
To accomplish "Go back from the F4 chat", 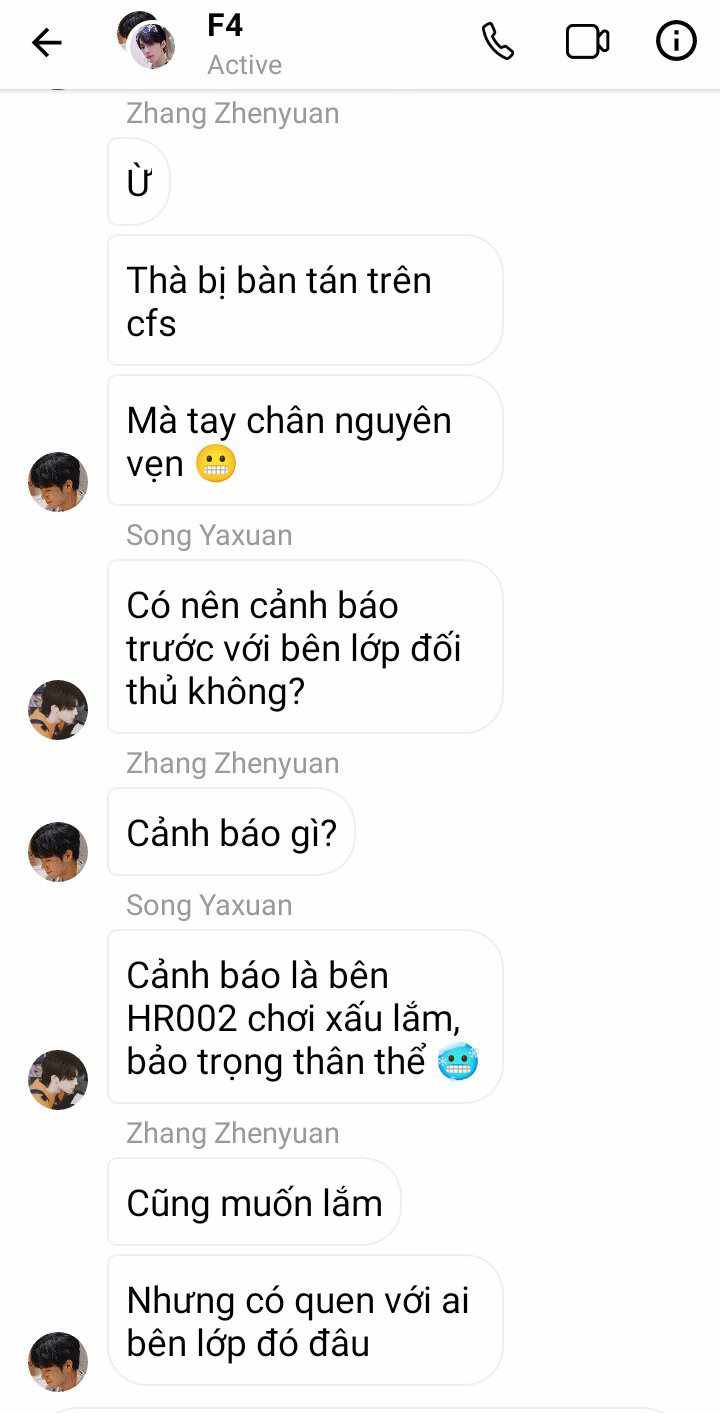I will tap(46, 42).
